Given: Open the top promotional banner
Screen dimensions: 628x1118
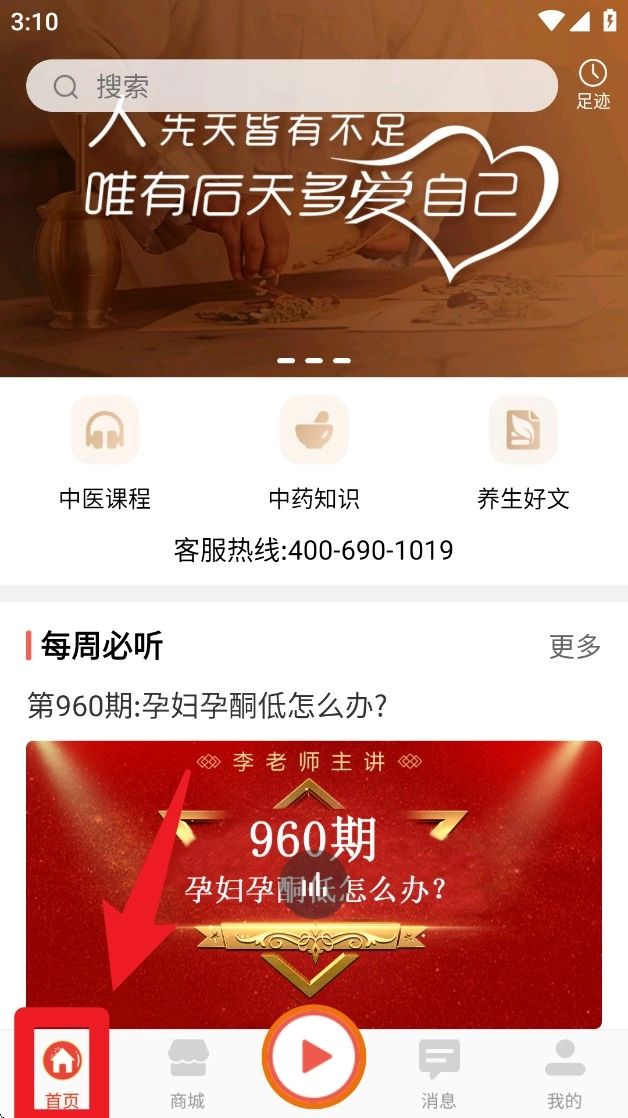Looking at the screenshot, I should (314, 240).
